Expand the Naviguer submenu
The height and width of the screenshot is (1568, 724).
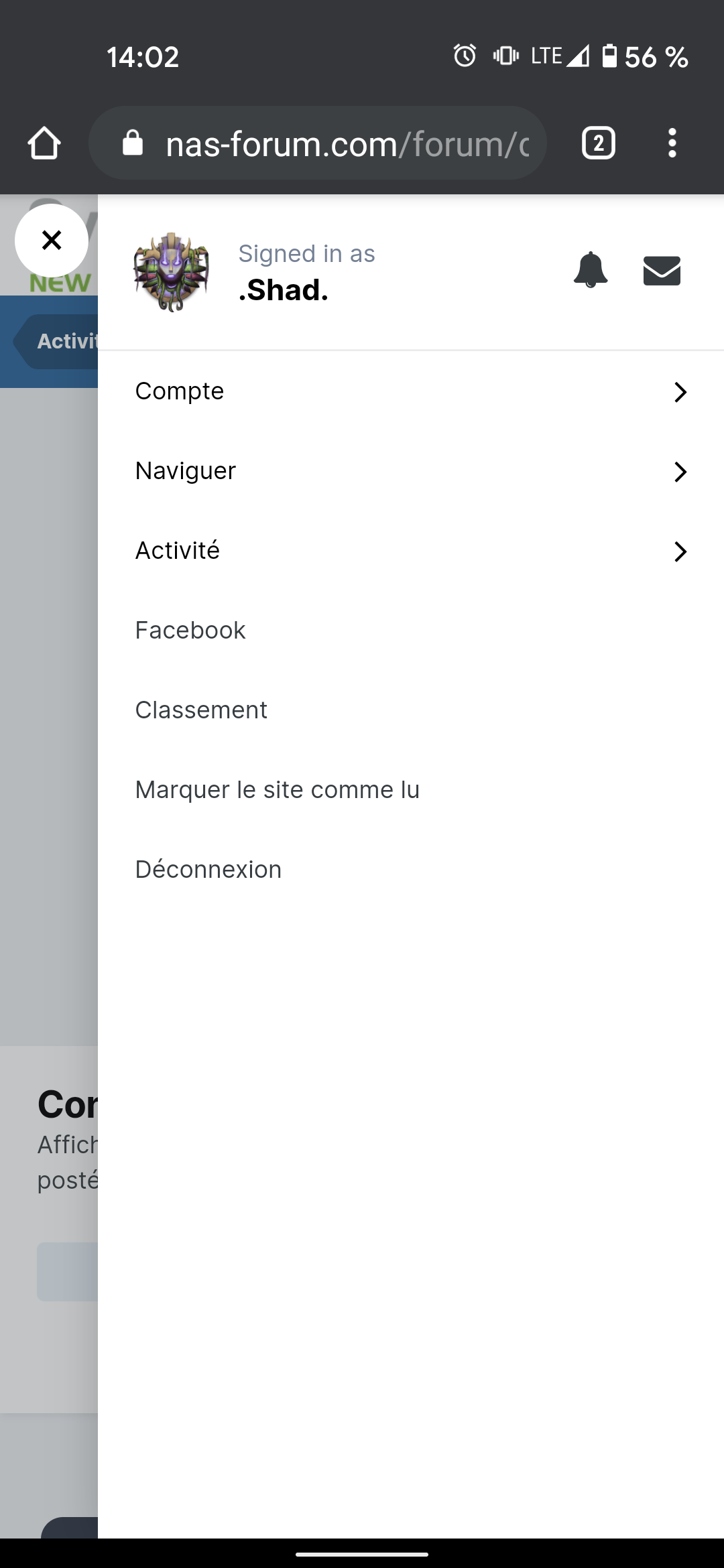point(411,471)
